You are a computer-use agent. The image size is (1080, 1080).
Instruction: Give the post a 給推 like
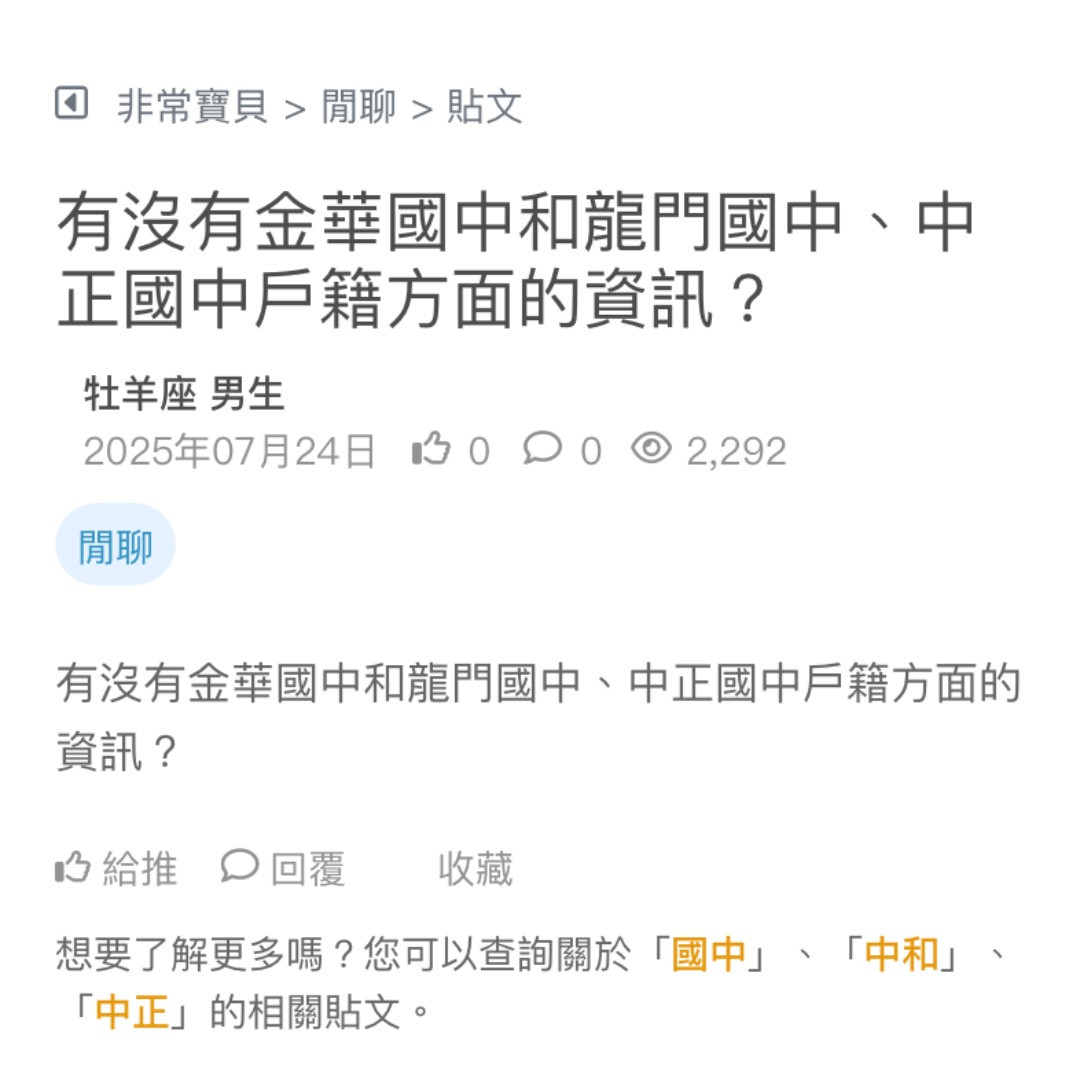point(117,868)
